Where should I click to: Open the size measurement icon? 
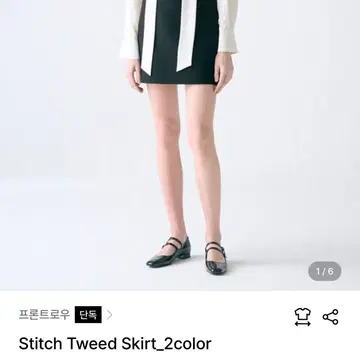[x=303, y=317]
